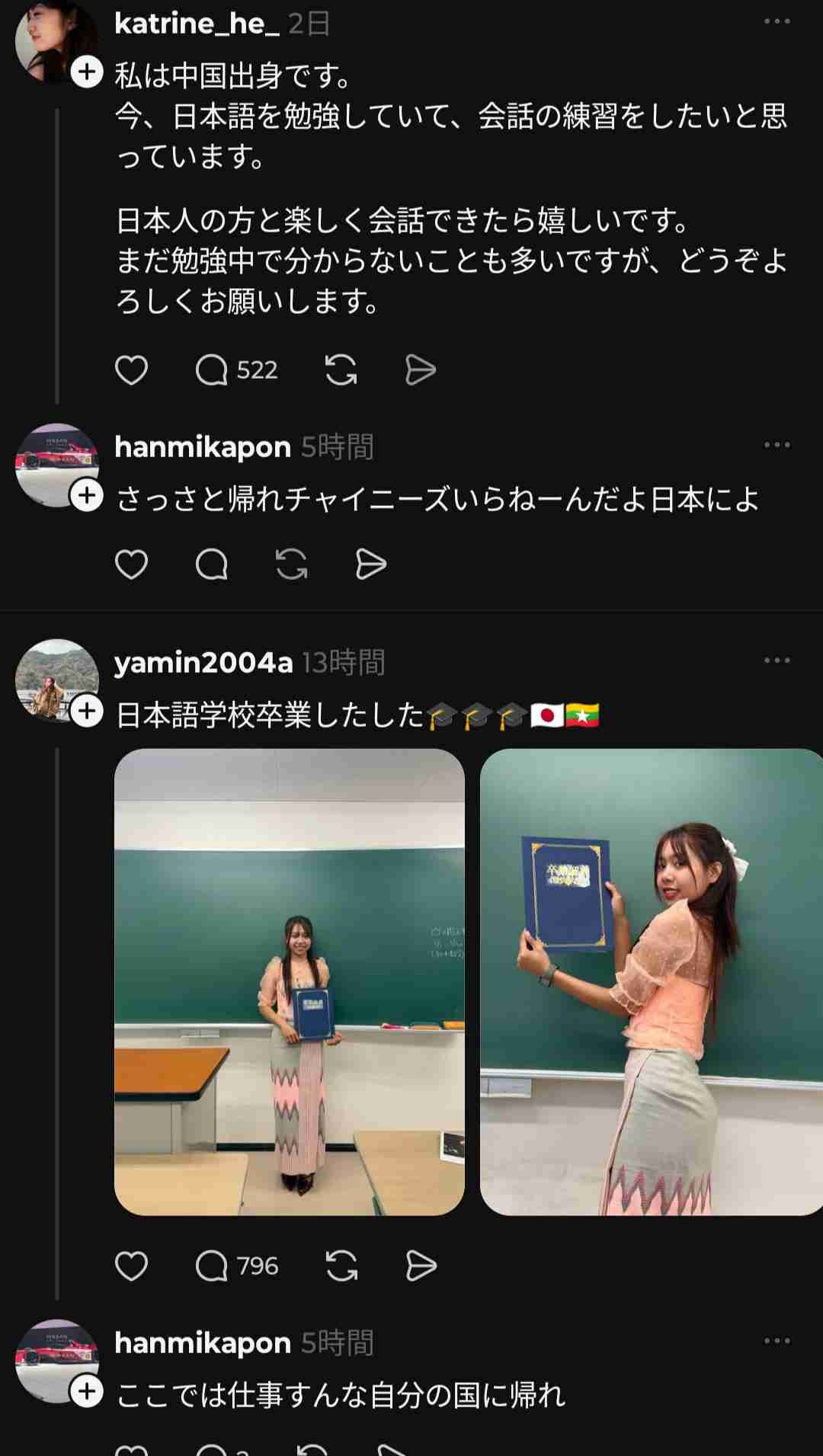The width and height of the screenshot is (823, 1456).
Task: Share yamin2004a's graduation post
Action: click(x=421, y=1266)
